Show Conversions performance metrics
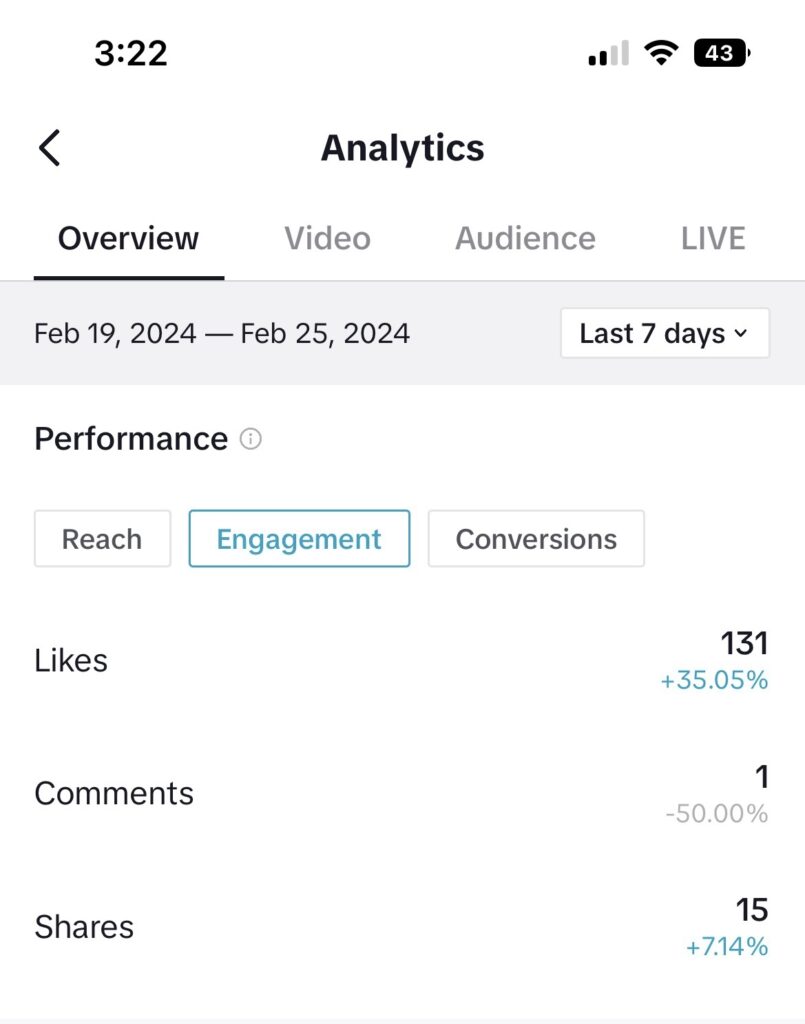 [x=536, y=539]
